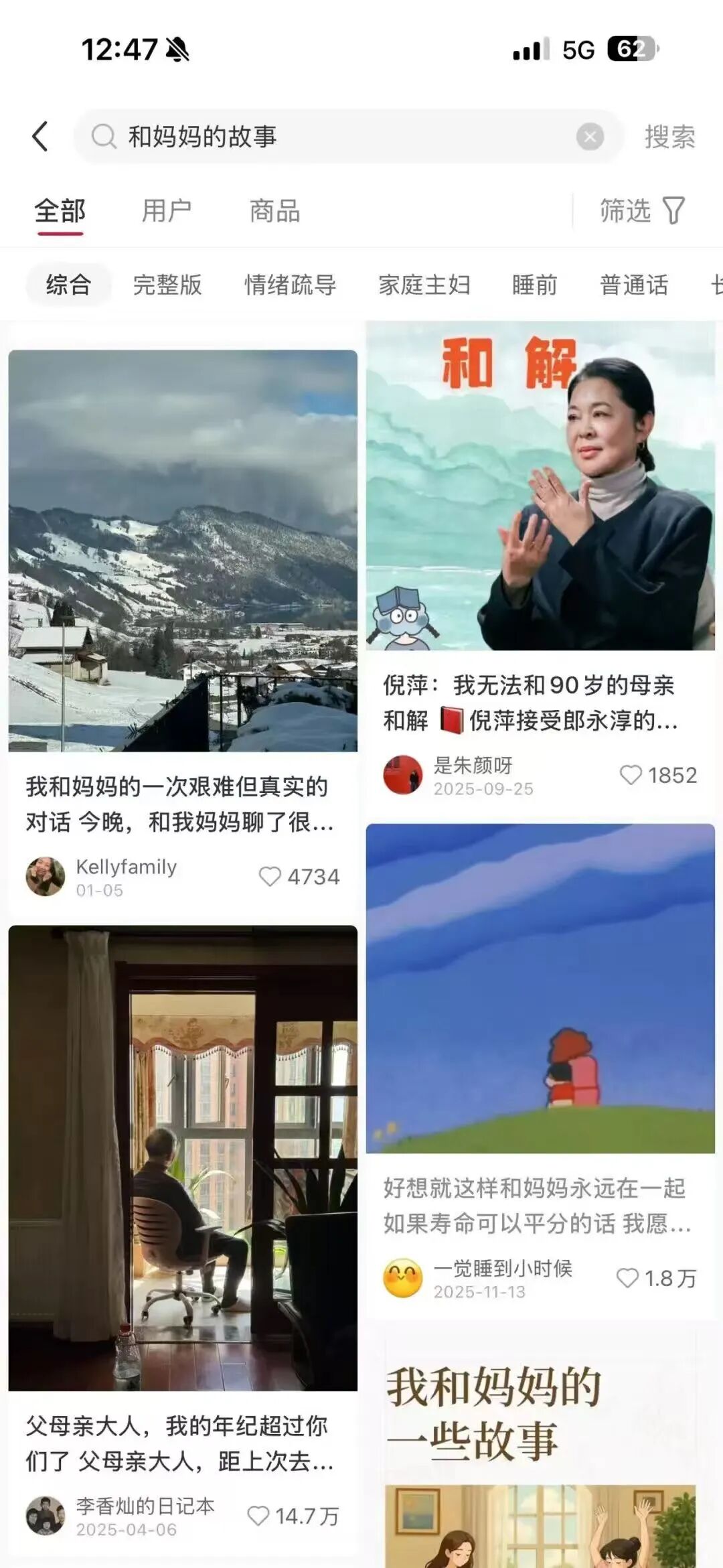Pick the 普通话 category chip
The width and height of the screenshot is (723, 1568).
[x=635, y=284]
